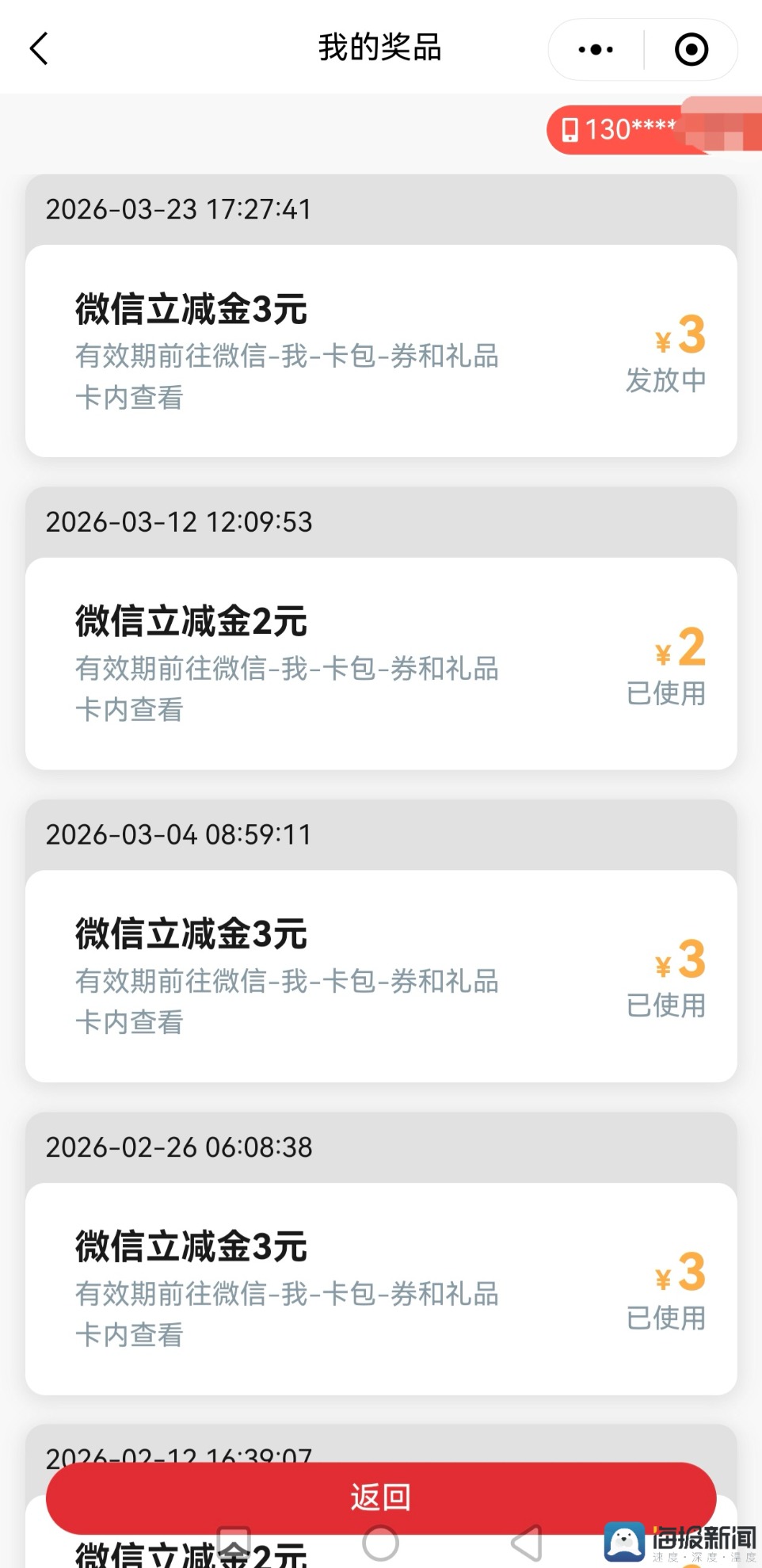Open the 2元 prize from 2026-03-12

(x=381, y=664)
